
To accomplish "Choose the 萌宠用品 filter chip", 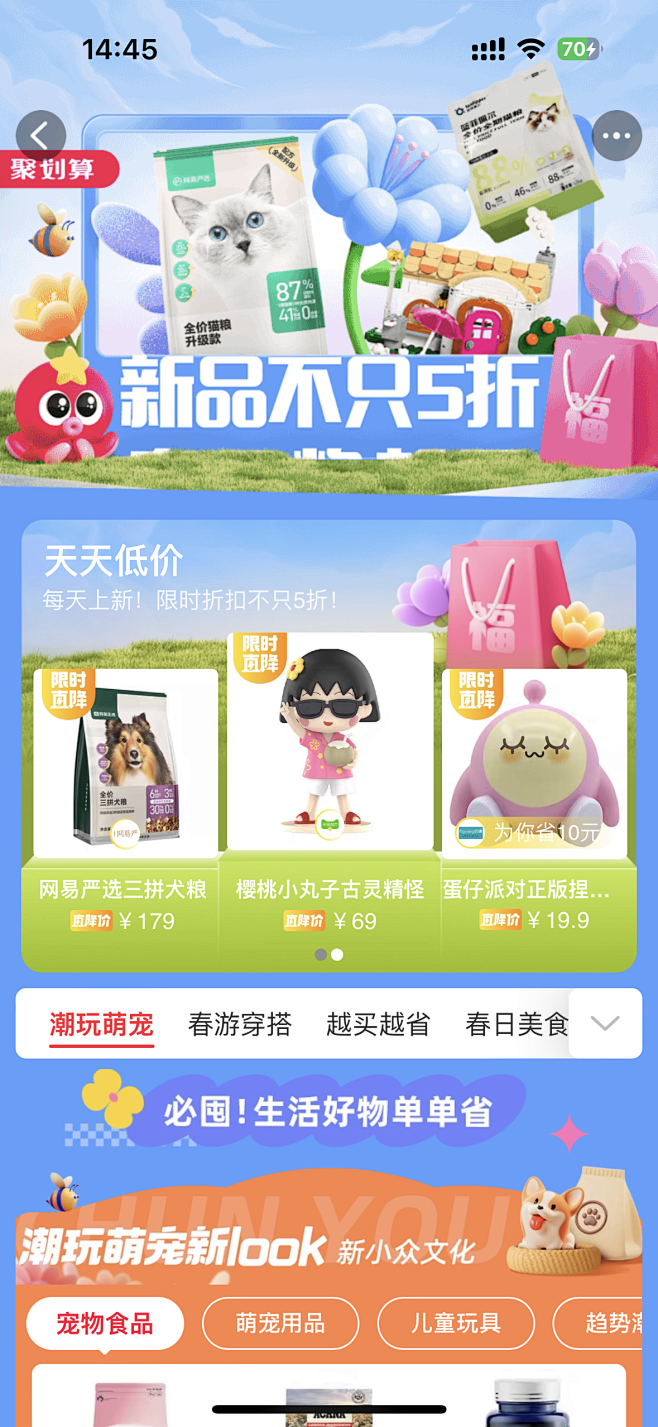I will 280,1324.
